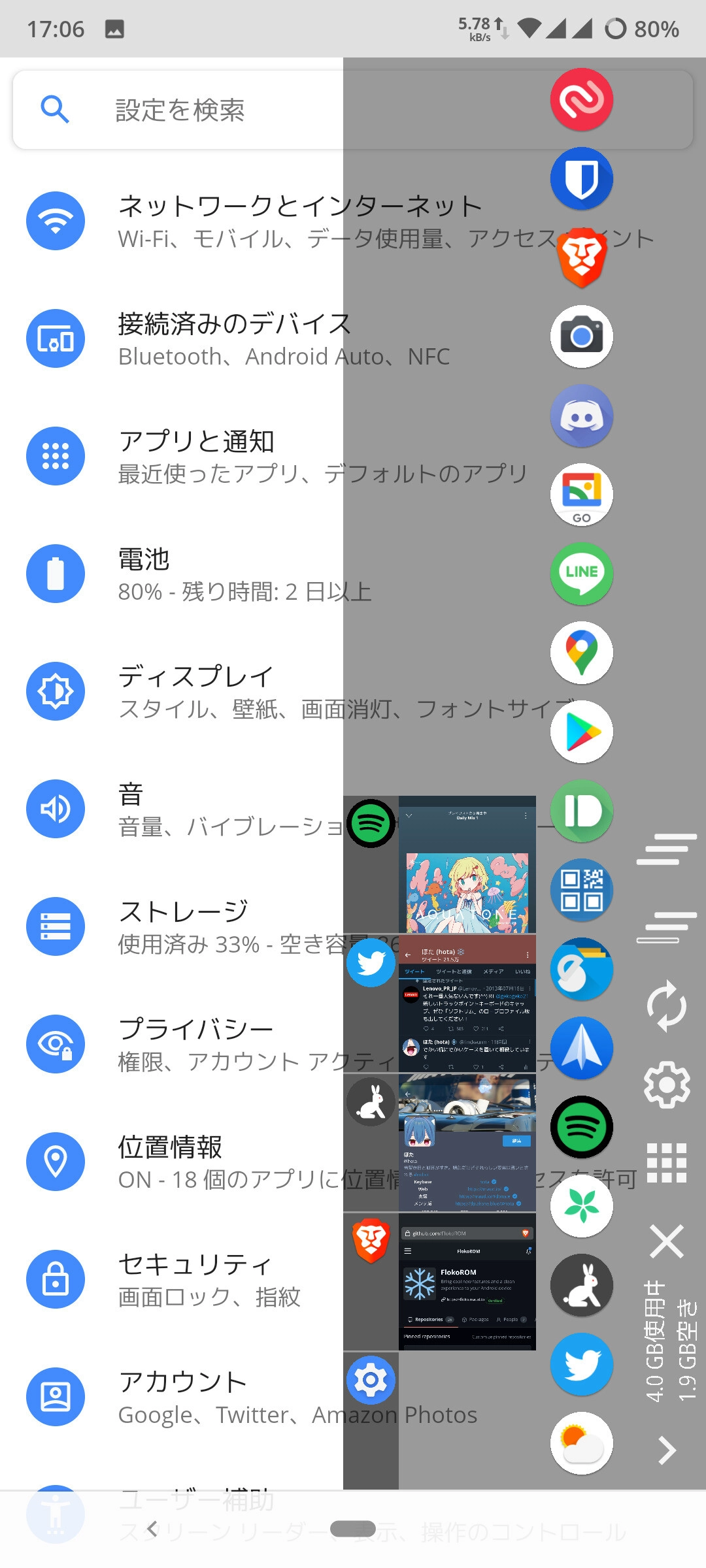This screenshot has height=1568, width=706.
Task: Launch Google Maps from the sidebar
Action: point(581,653)
